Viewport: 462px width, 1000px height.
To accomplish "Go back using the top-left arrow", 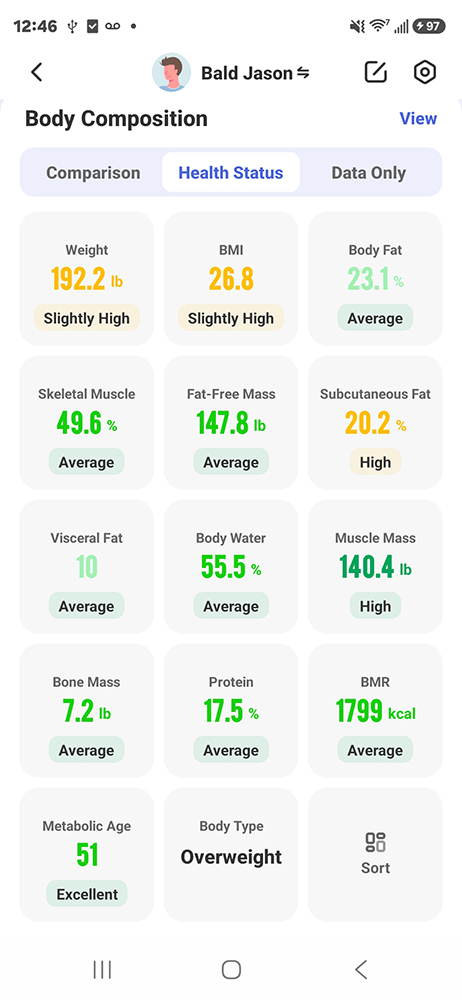I will click(36, 73).
